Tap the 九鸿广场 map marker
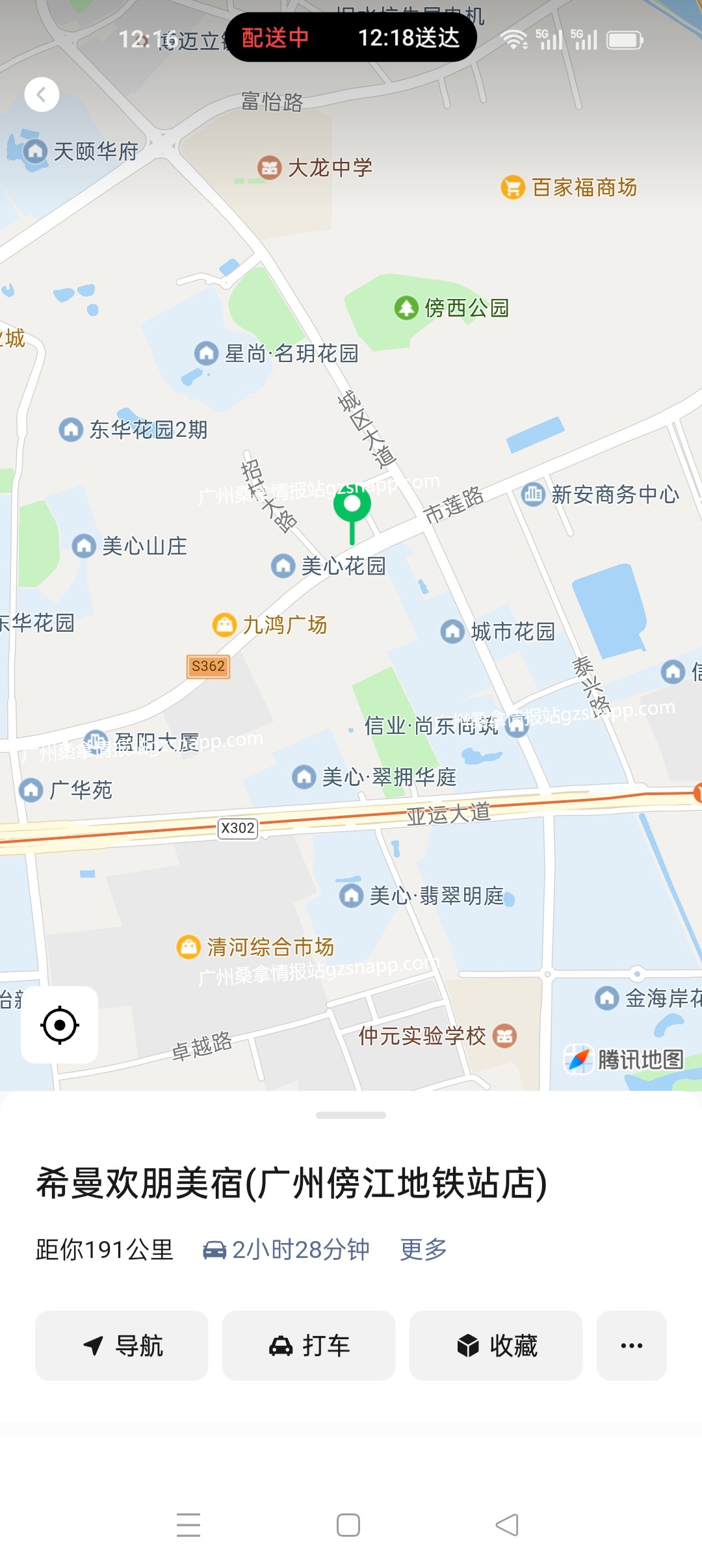 (x=225, y=625)
